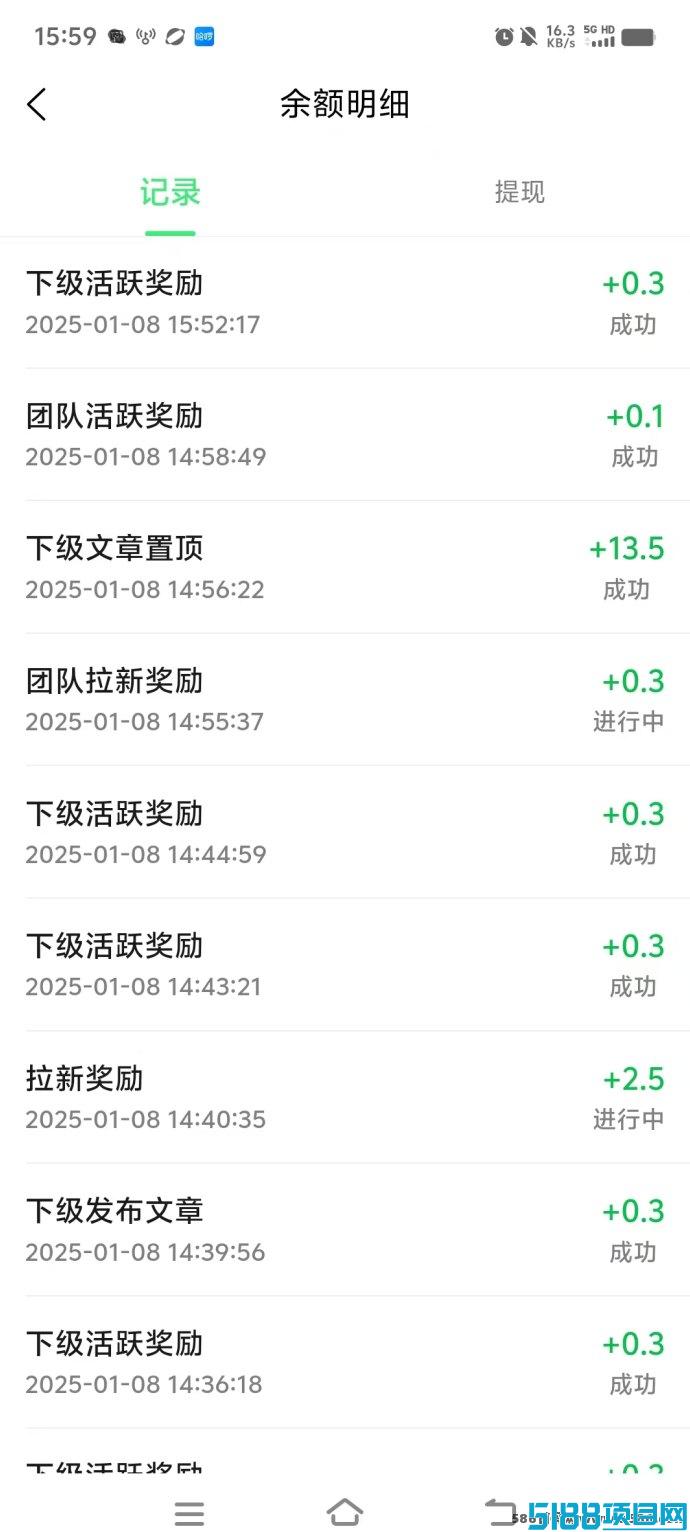Go back using the top-left arrow
The image size is (690, 1532).
click(x=37, y=104)
